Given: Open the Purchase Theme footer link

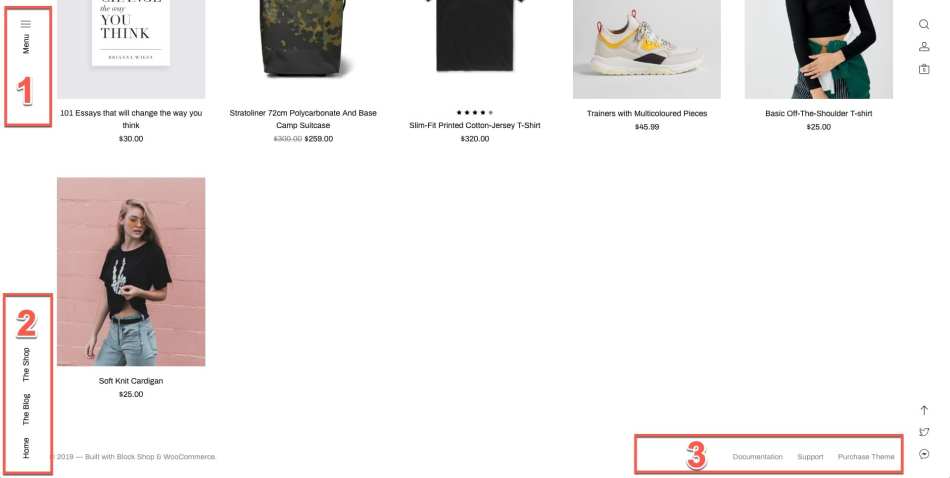Looking at the screenshot, I should [866, 457].
